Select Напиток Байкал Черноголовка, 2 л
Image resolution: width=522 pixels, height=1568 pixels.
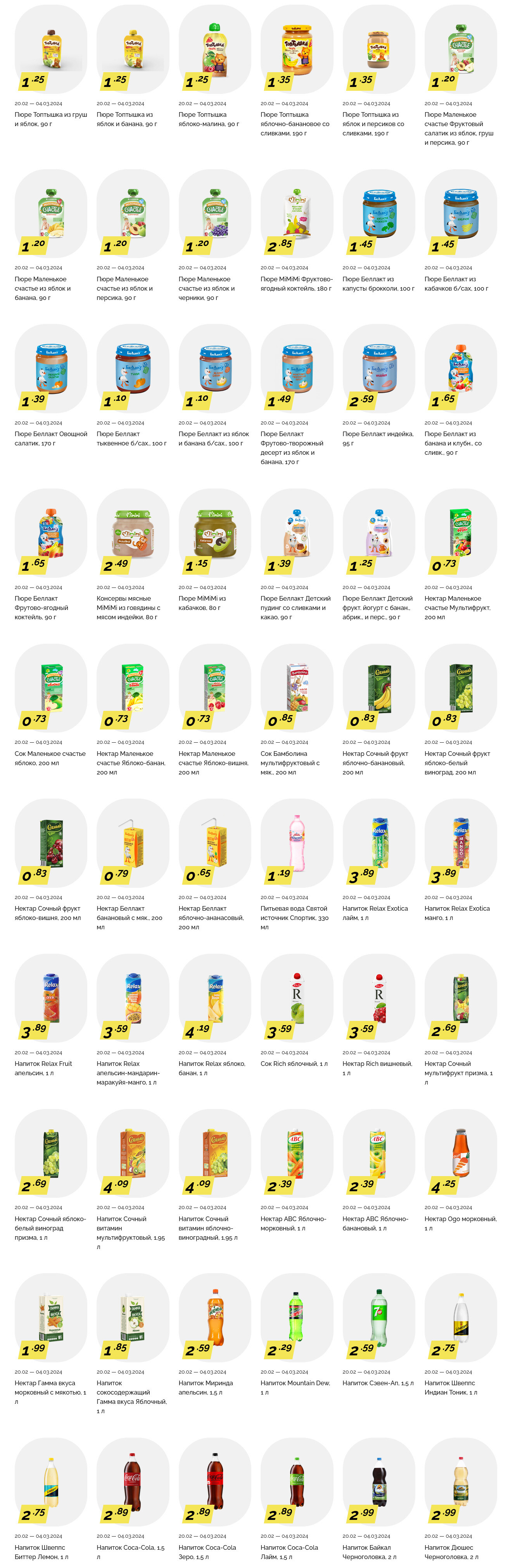[379, 1483]
